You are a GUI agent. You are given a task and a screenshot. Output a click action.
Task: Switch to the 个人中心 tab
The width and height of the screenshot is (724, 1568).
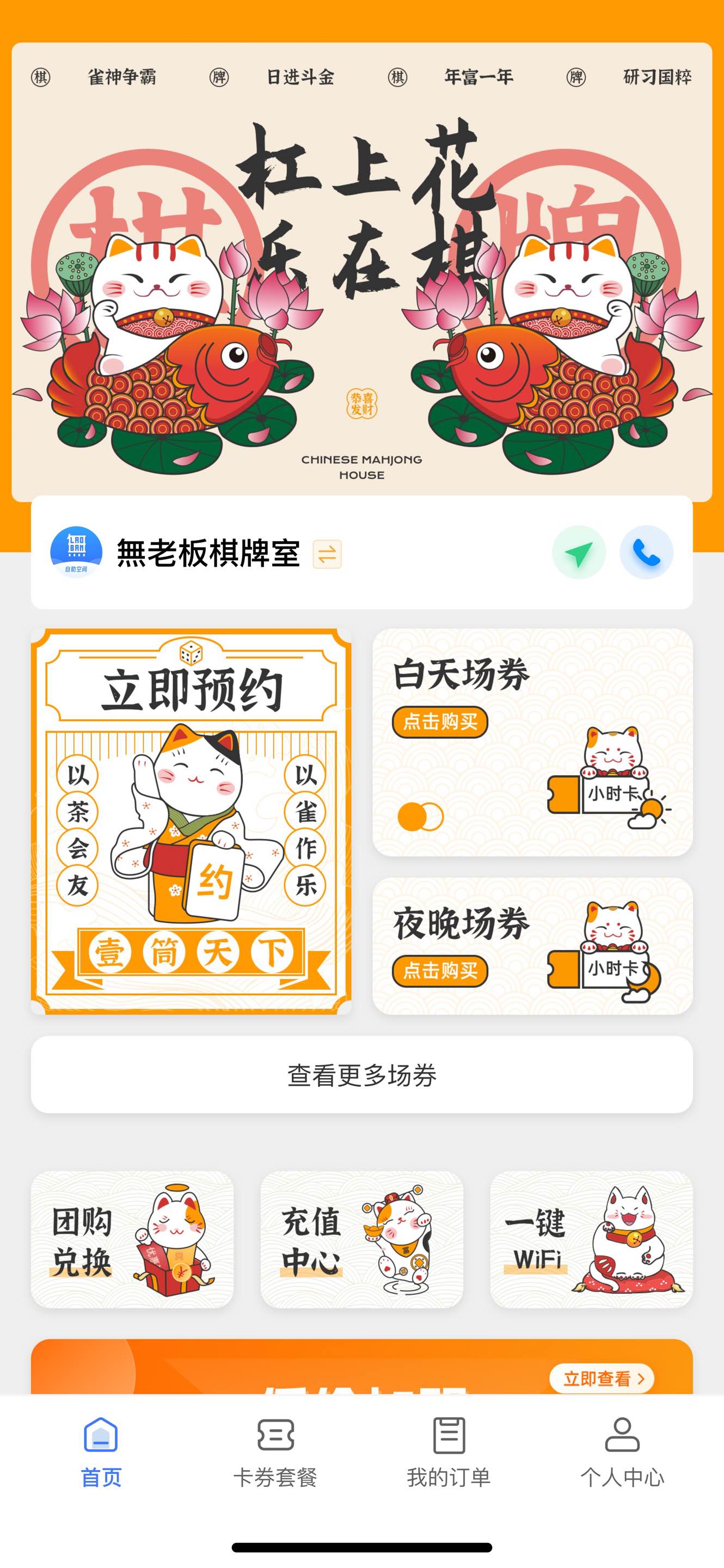point(622,1453)
